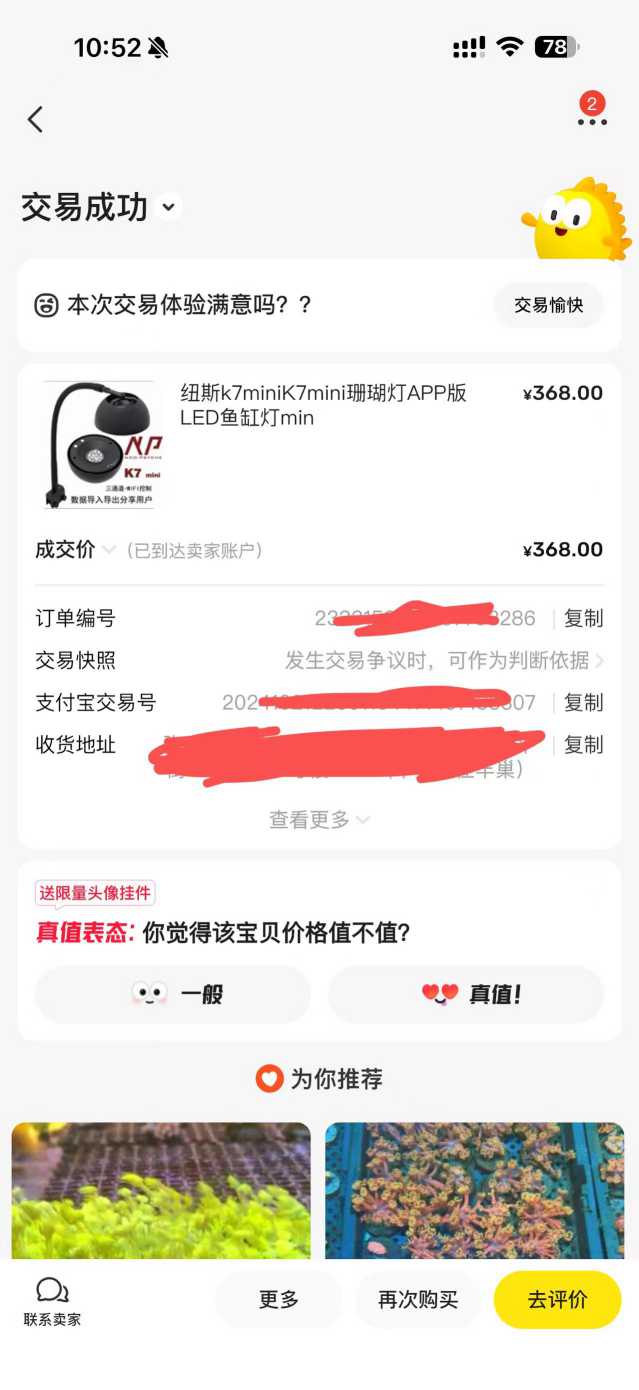
Task: Open the yellow coral recommendation card
Action: coord(161,1190)
